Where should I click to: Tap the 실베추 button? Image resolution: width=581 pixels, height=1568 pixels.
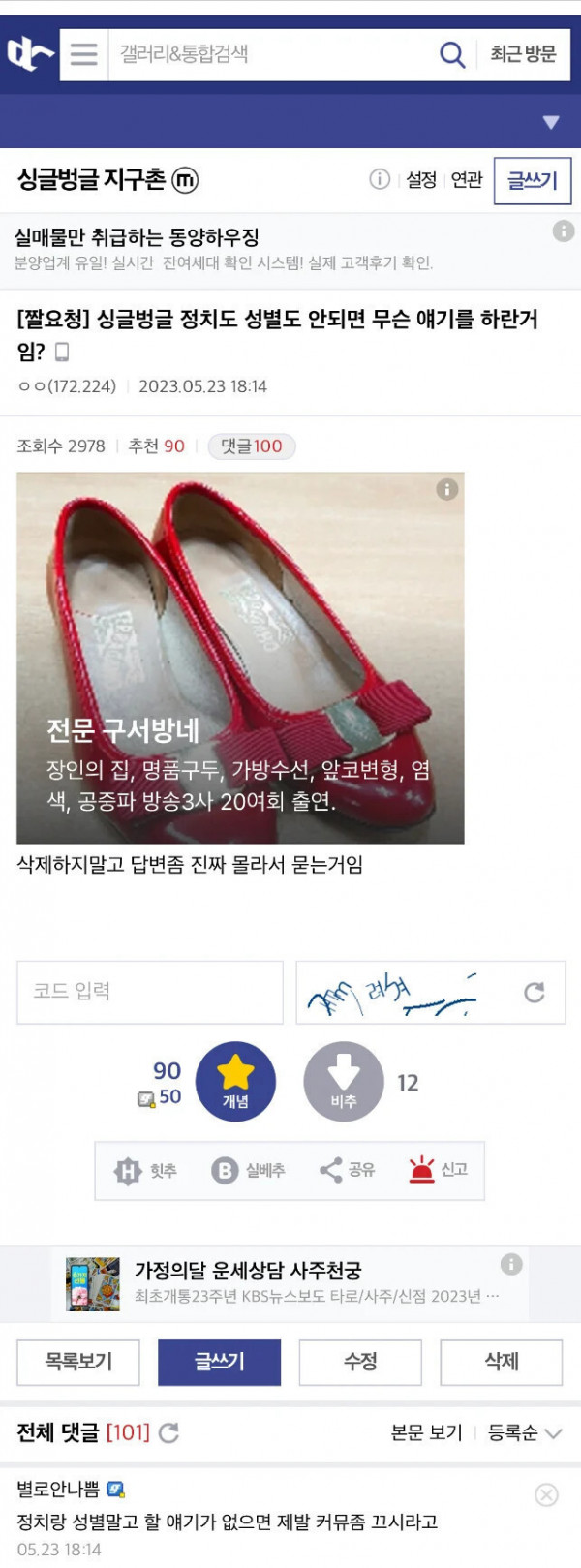pos(249,1171)
